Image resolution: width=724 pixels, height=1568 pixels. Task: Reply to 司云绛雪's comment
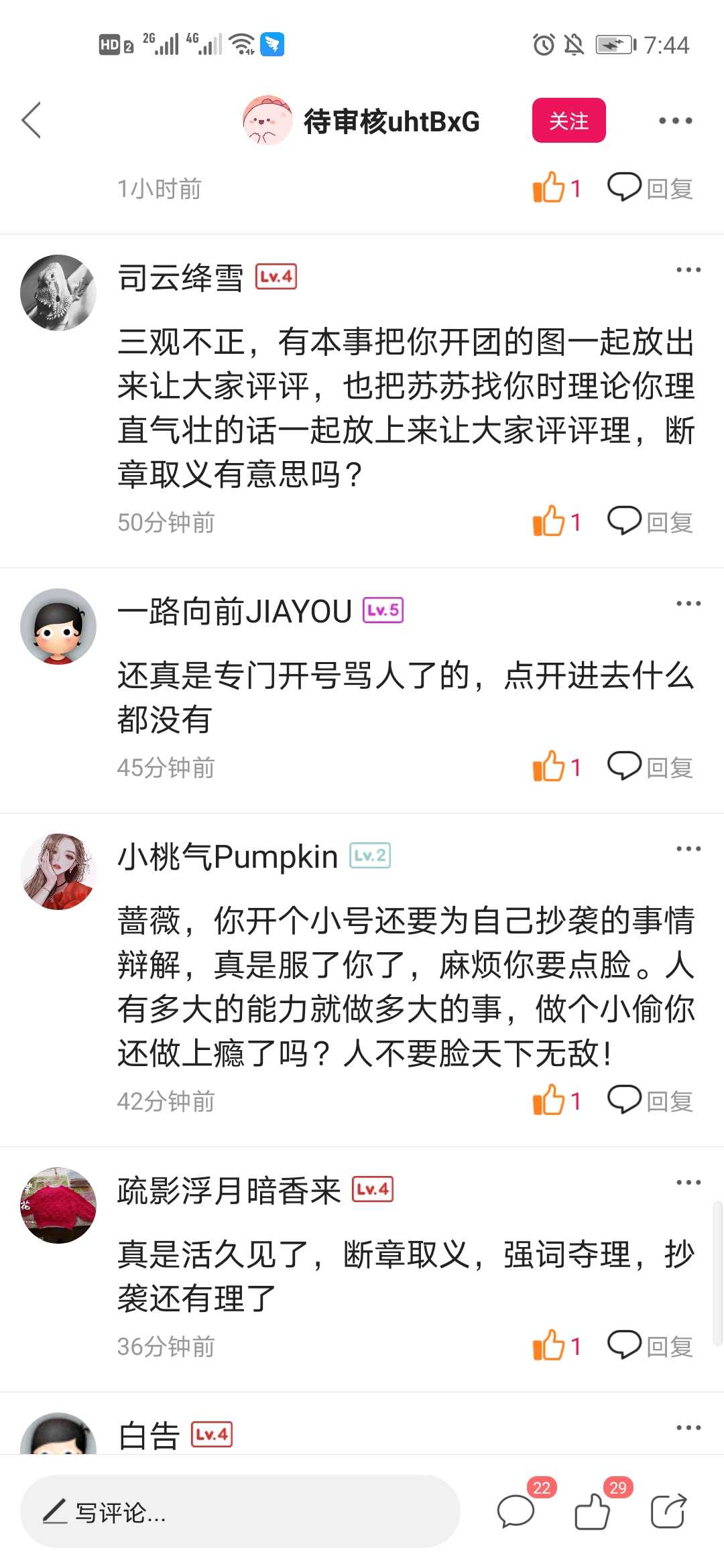pos(650,521)
